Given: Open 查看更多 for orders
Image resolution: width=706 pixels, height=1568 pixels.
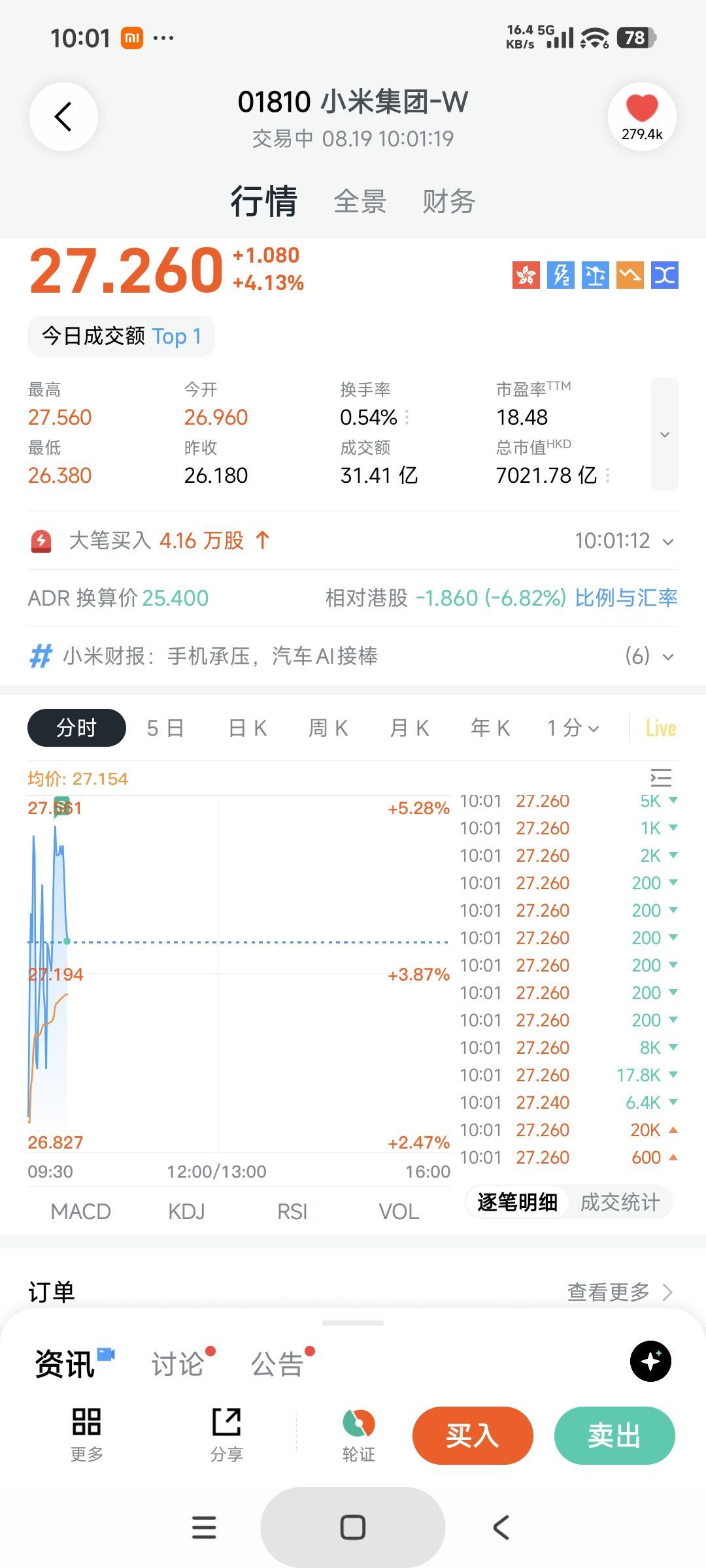Looking at the screenshot, I should coord(620,1292).
